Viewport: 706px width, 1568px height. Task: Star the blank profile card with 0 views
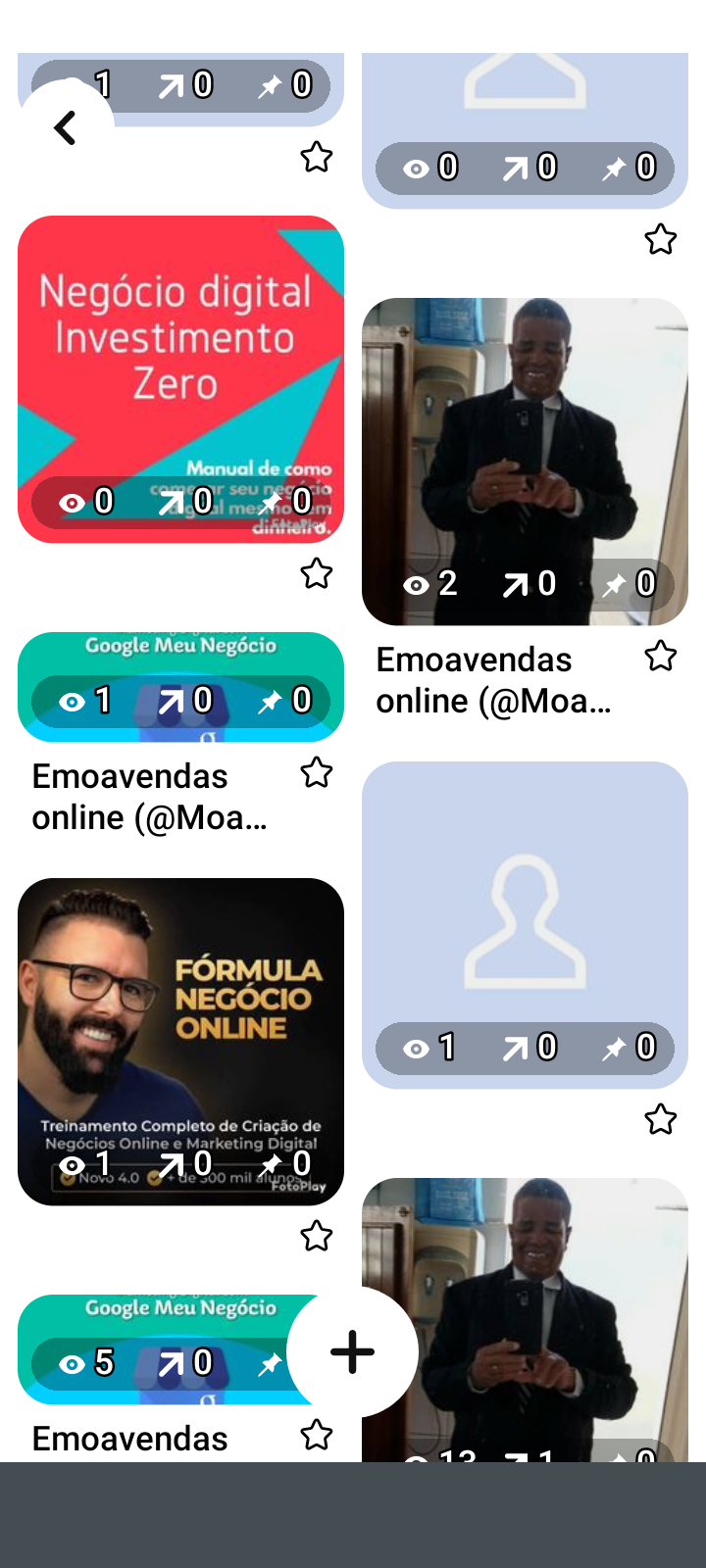click(661, 239)
